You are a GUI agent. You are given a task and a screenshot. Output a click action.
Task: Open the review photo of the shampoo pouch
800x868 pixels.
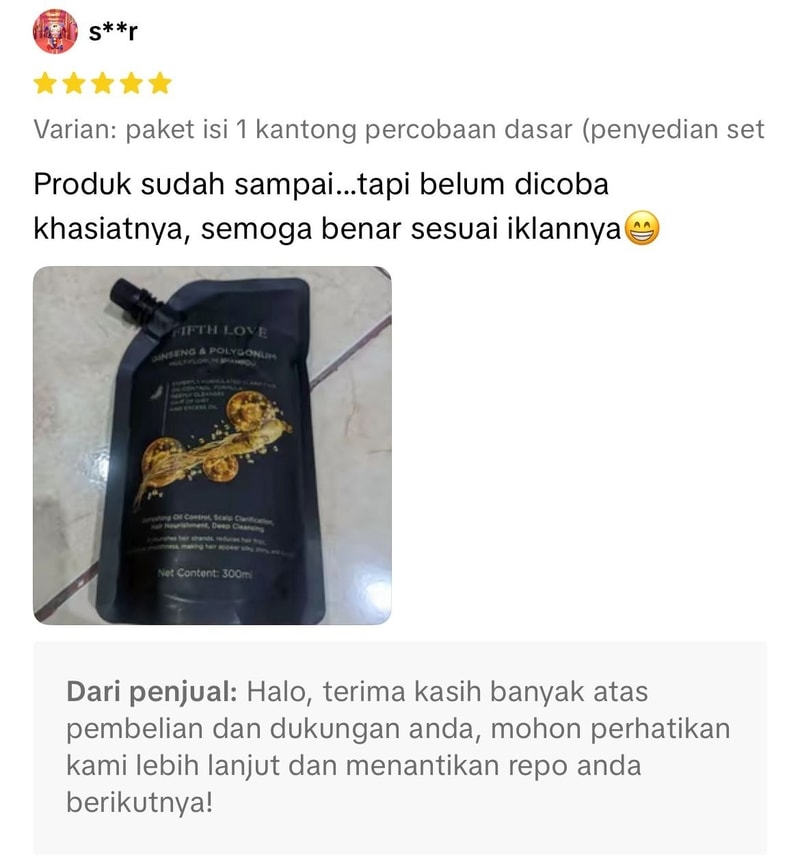(x=212, y=445)
